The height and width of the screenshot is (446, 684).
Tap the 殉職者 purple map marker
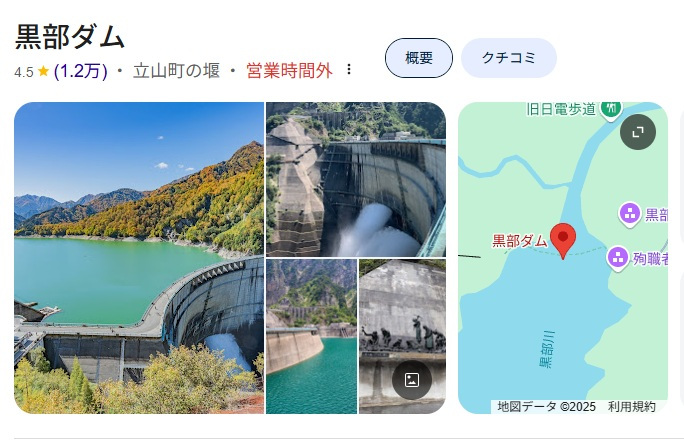click(618, 258)
